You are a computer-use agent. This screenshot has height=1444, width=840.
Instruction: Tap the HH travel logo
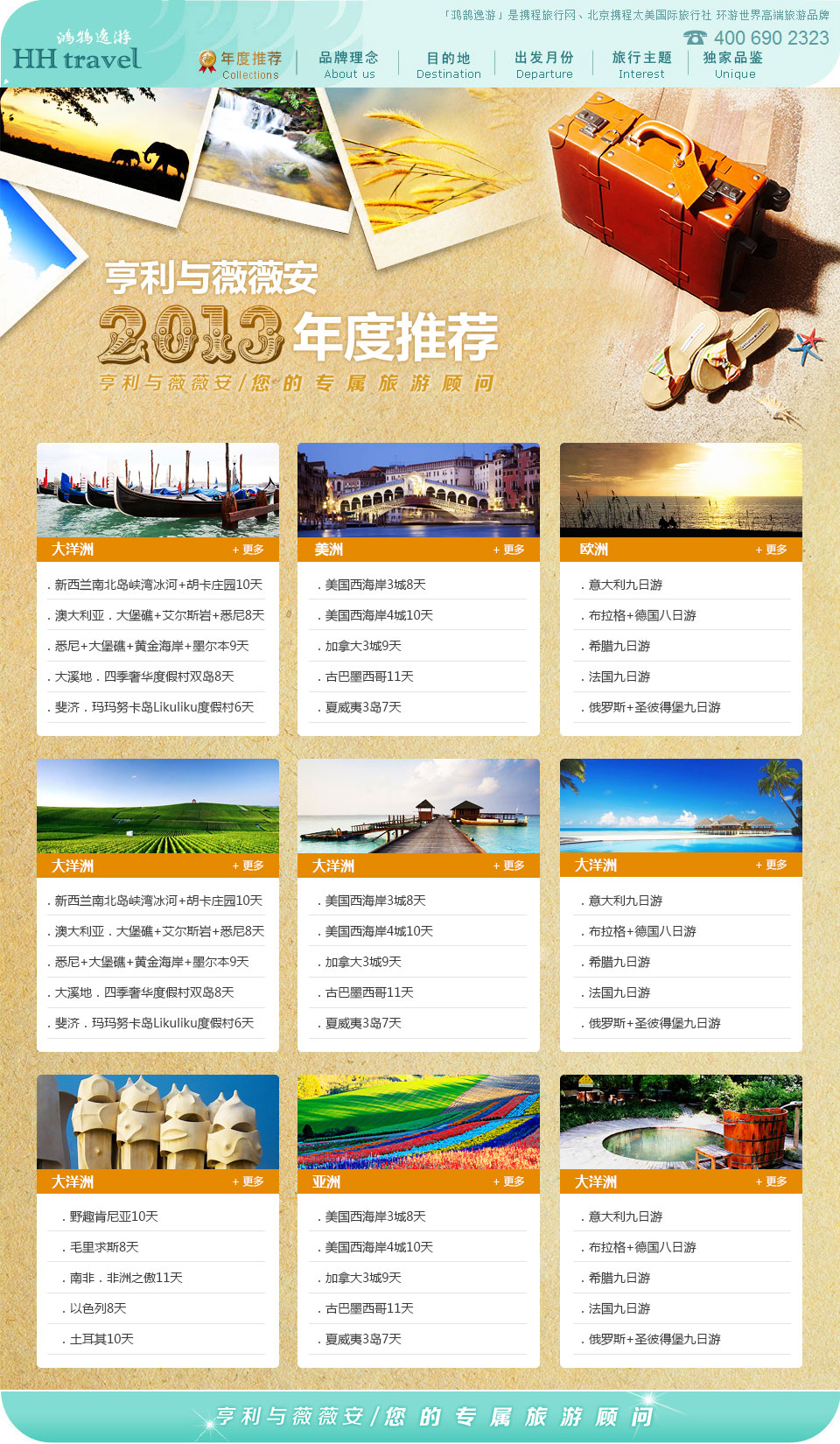pyautogui.click(x=77, y=50)
